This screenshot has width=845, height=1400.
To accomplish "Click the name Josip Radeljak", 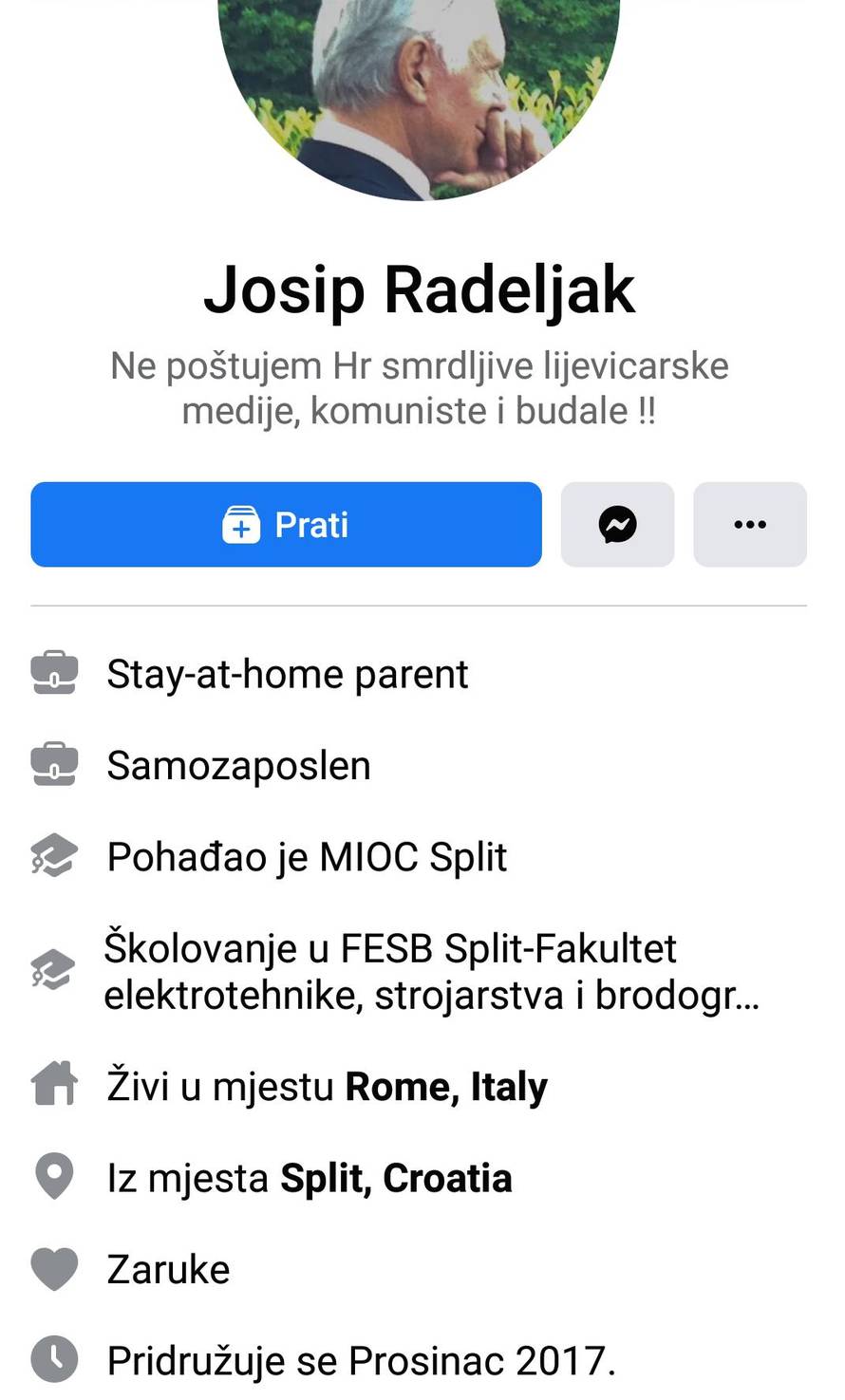I will point(422,289).
